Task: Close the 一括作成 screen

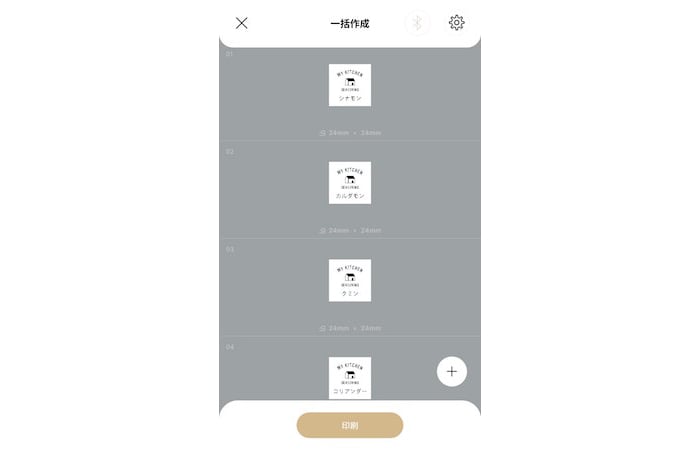Action: [x=241, y=23]
